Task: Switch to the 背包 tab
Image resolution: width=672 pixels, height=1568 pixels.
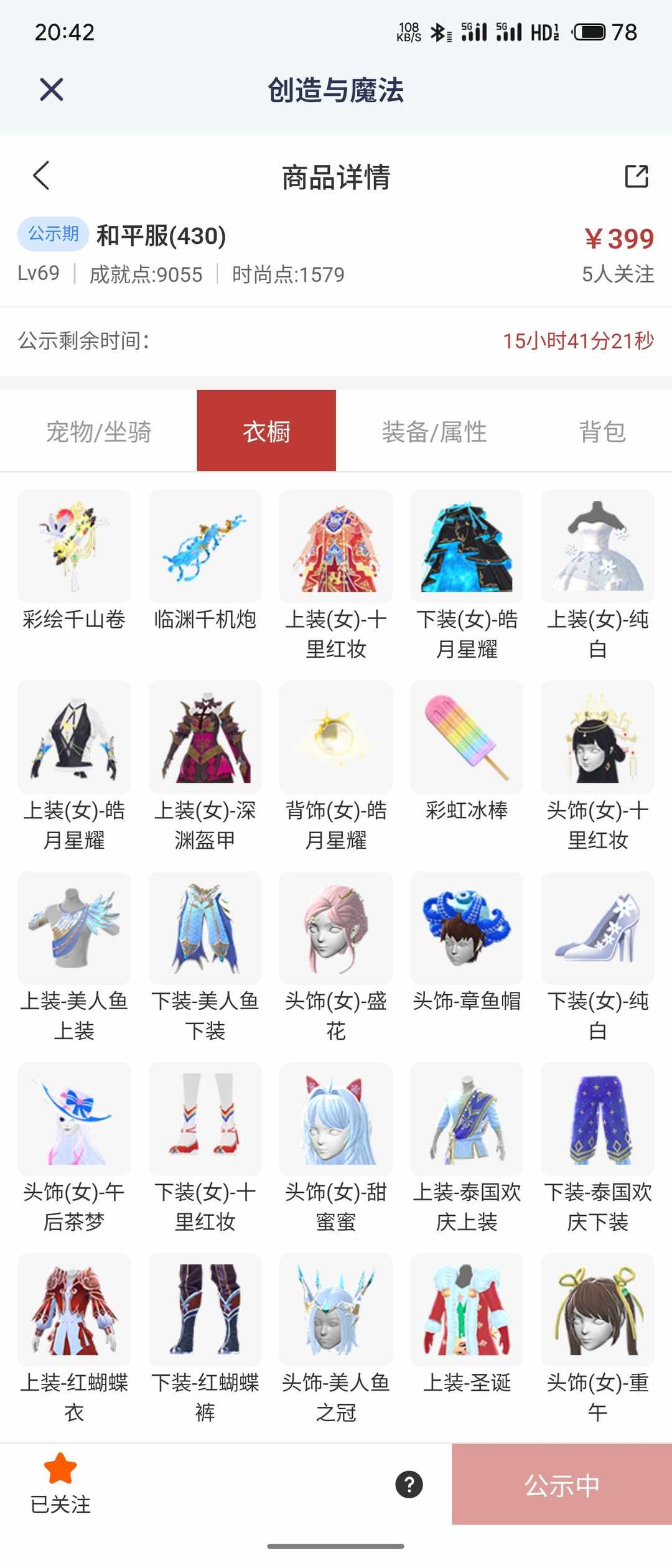Action: click(x=603, y=432)
